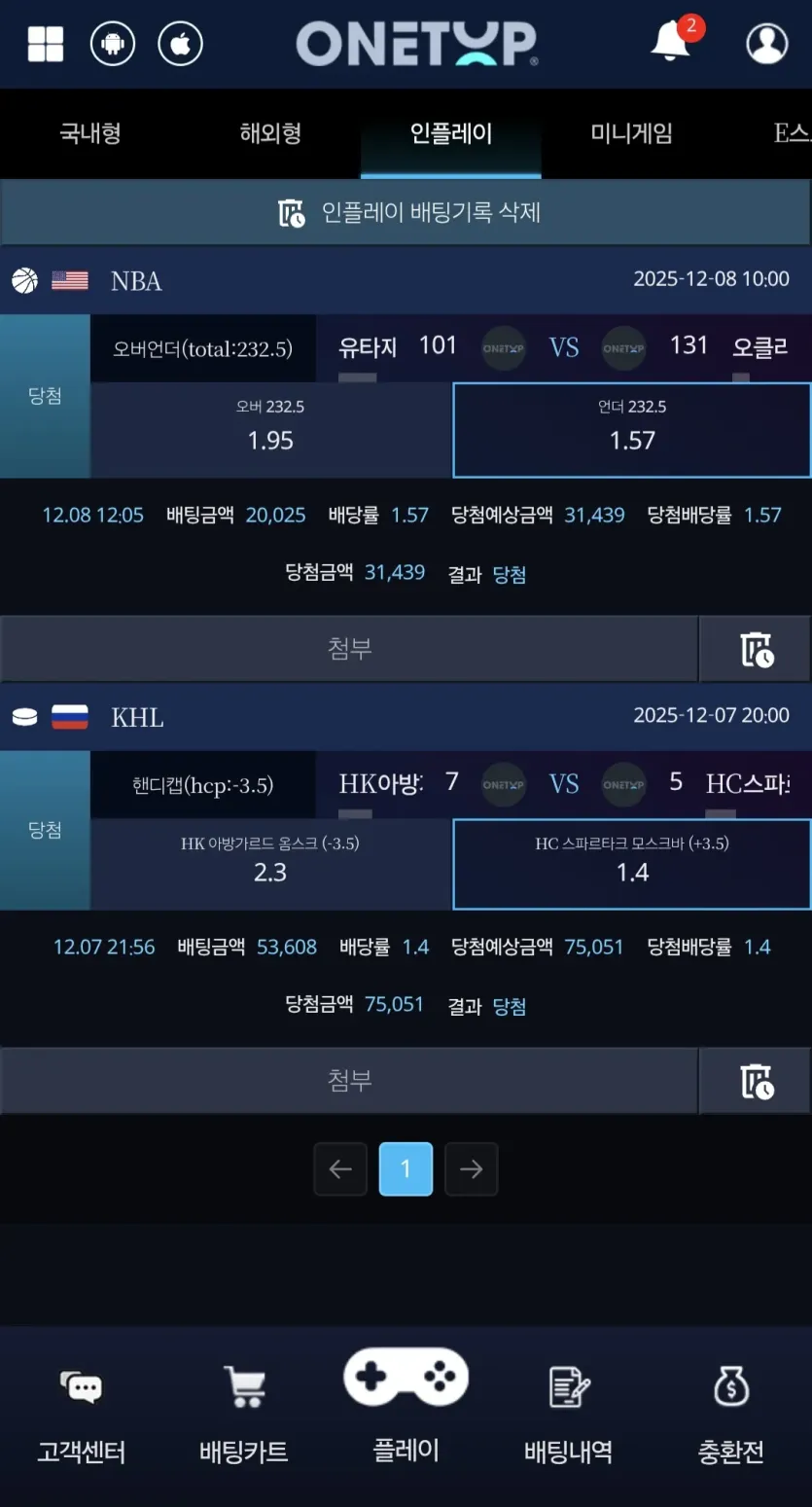Open 고객센터 in the bottom bar
812x1507 pixels.
pyautogui.click(x=82, y=1416)
